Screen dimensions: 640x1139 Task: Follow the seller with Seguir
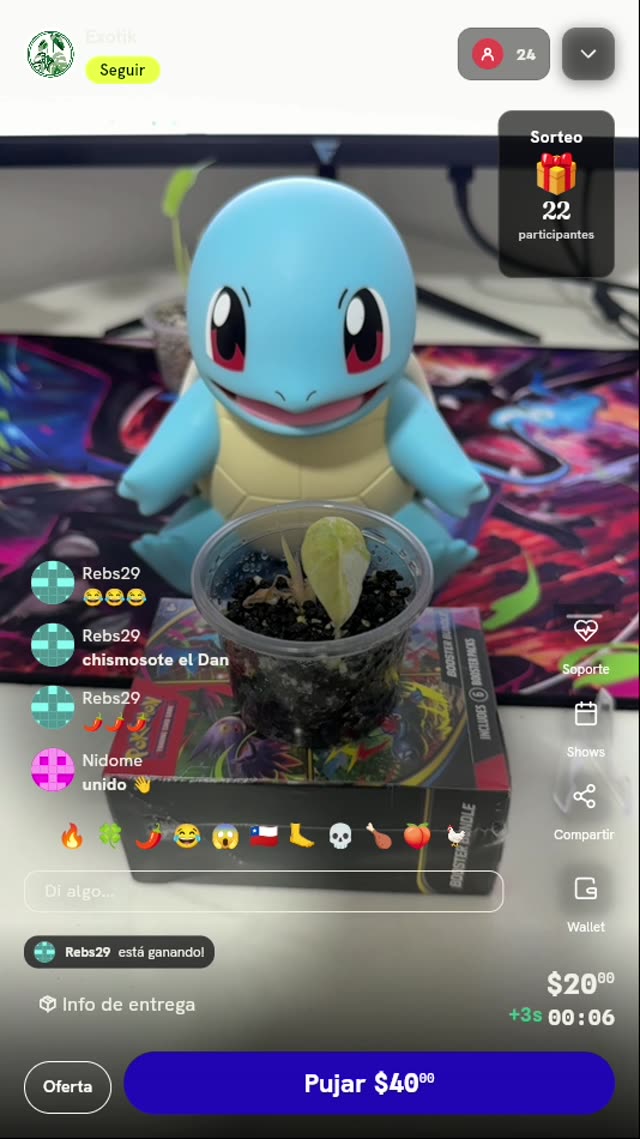tap(122, 70)
